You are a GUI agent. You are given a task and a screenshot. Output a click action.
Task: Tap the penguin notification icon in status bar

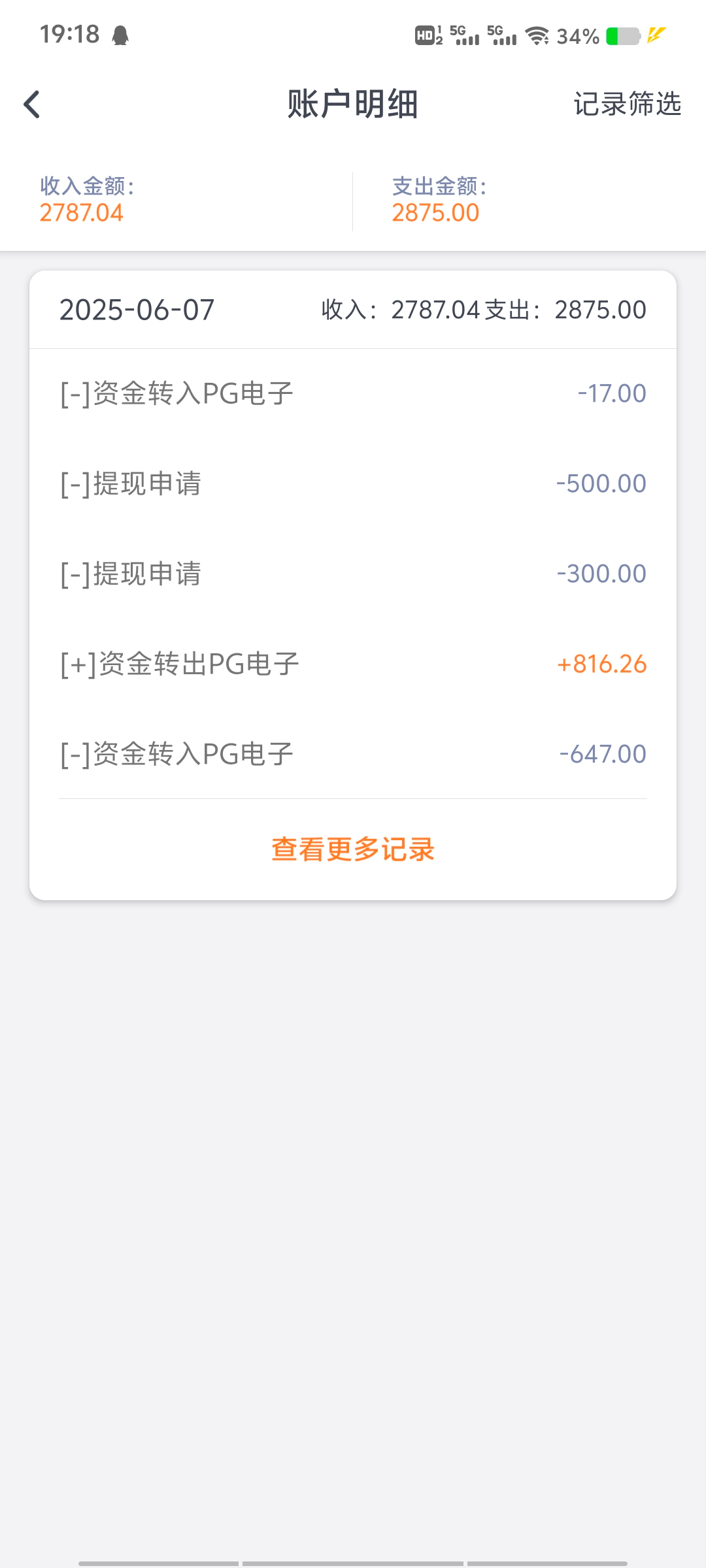[121, 35]
